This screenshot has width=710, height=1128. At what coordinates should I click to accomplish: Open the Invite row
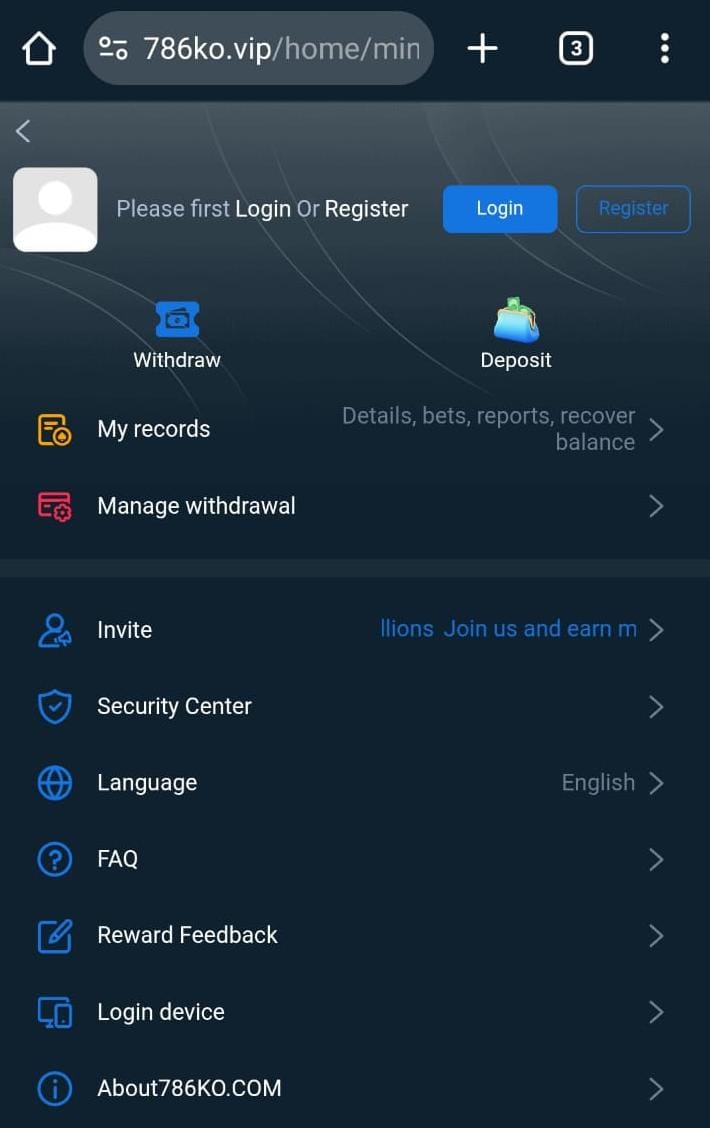(125, 630)
